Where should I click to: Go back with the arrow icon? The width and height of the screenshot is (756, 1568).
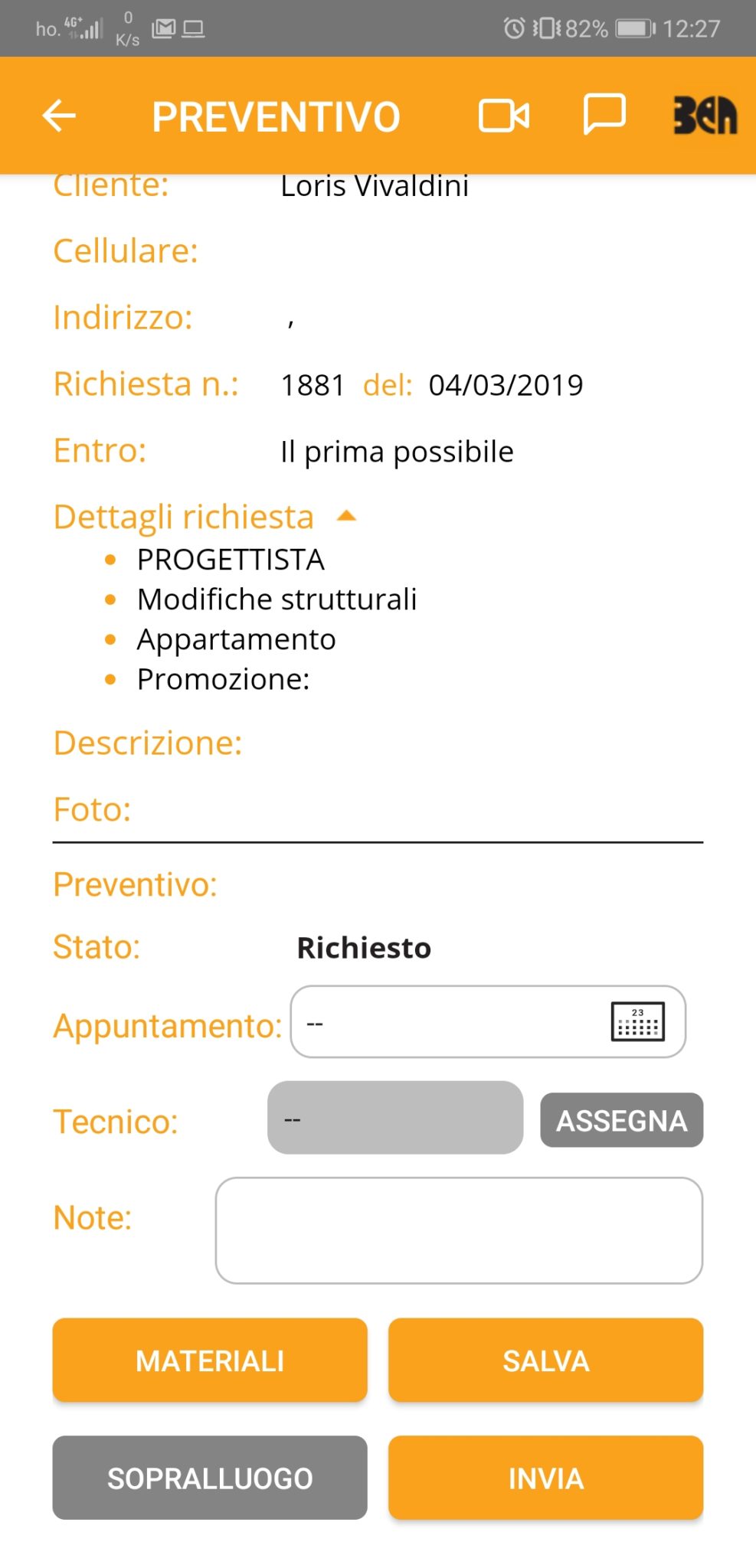59,116
